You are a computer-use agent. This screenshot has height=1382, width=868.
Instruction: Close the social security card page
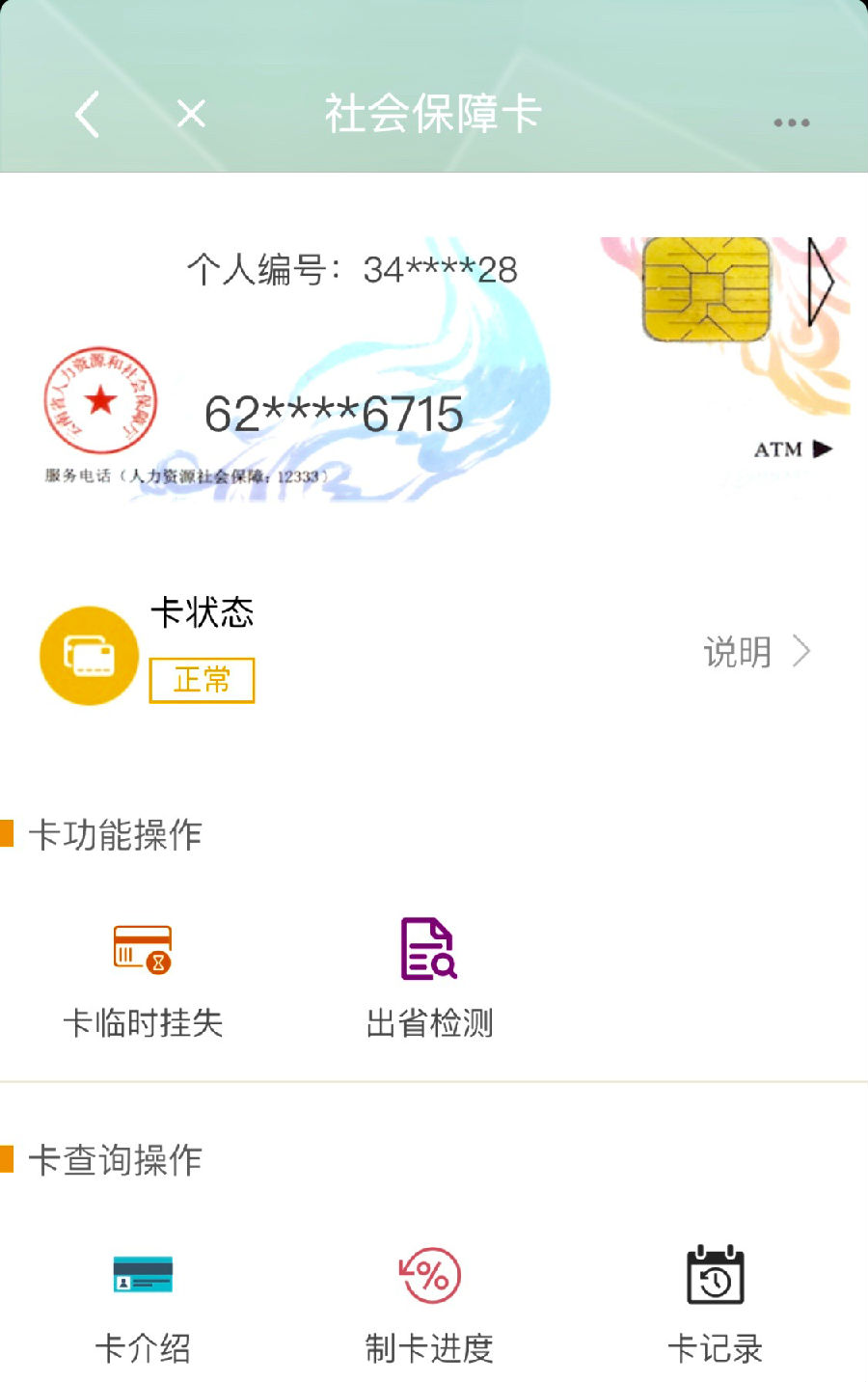coord(191,114)
